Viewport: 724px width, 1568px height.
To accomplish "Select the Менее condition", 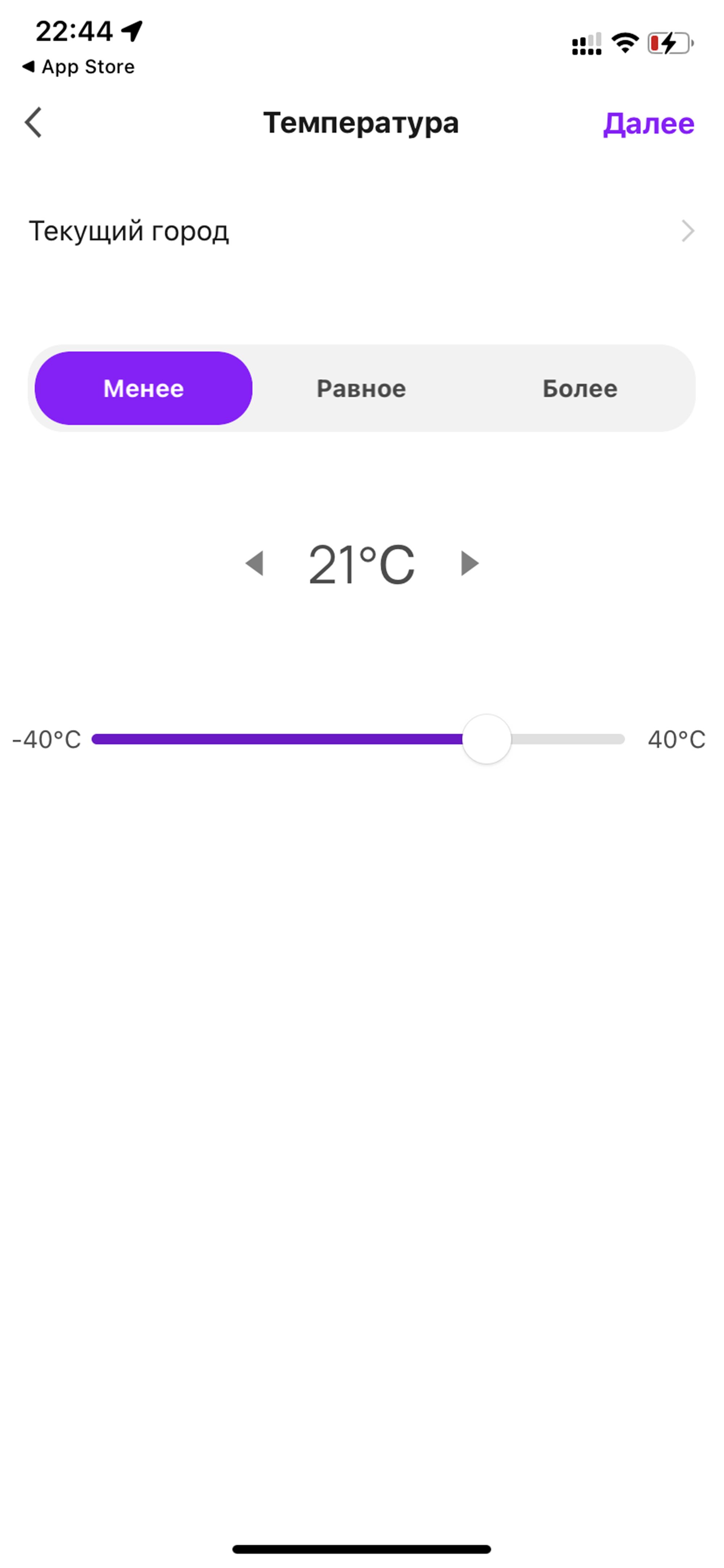I will point(144,388).
